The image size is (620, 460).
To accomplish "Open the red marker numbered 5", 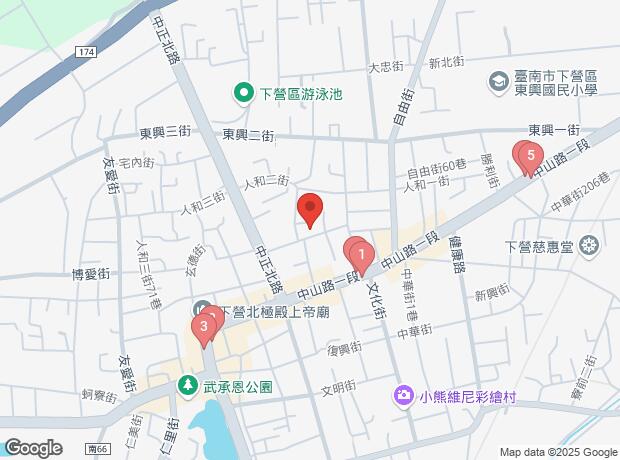I will [530, 156].
